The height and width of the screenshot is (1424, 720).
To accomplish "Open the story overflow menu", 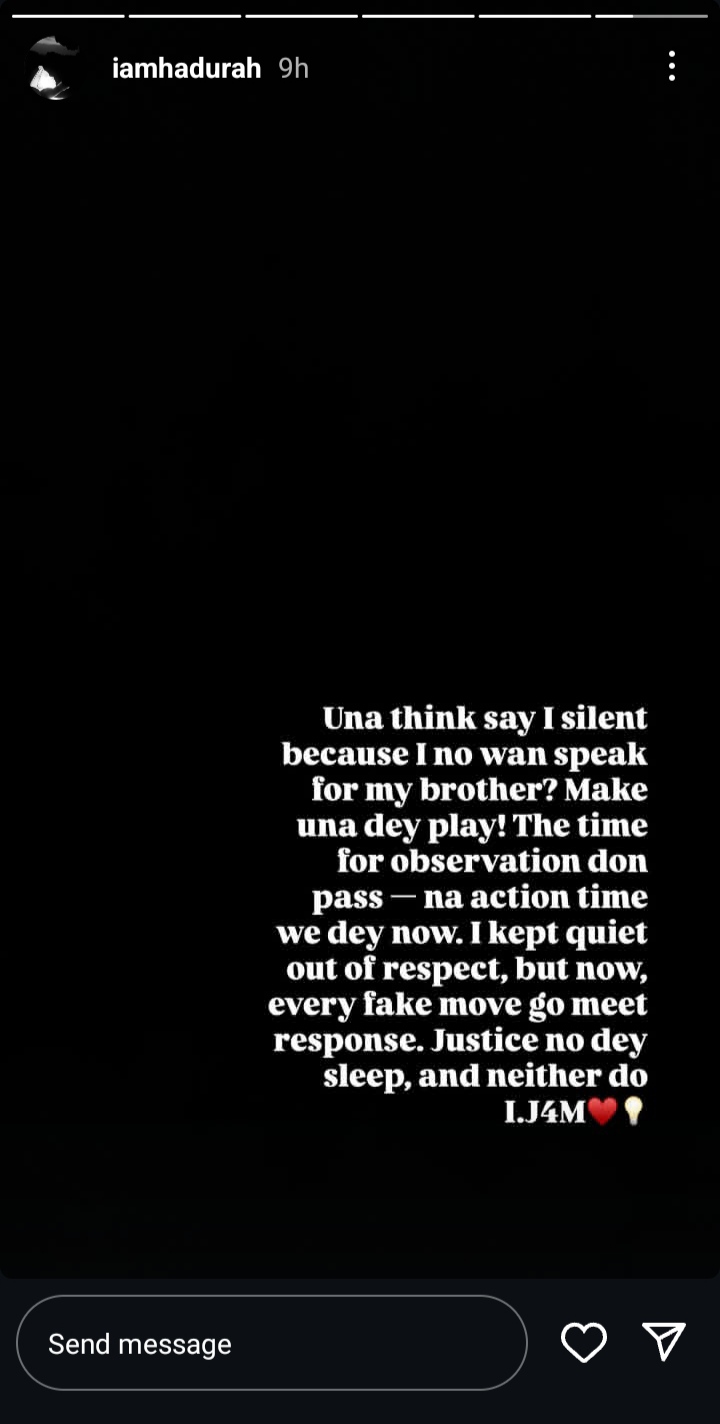I will coord(671,67).
